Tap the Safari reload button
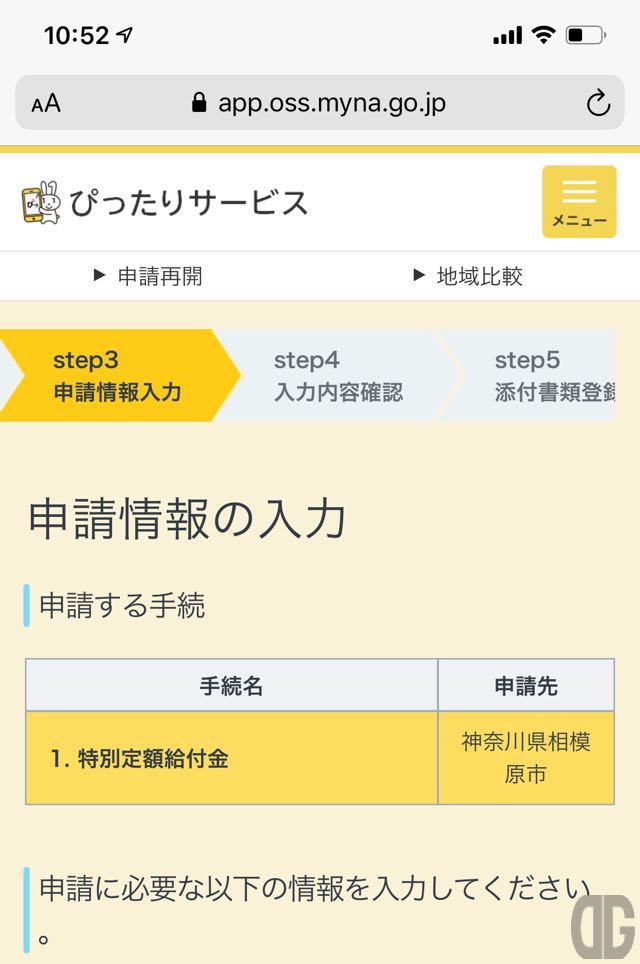 [597, 103]
